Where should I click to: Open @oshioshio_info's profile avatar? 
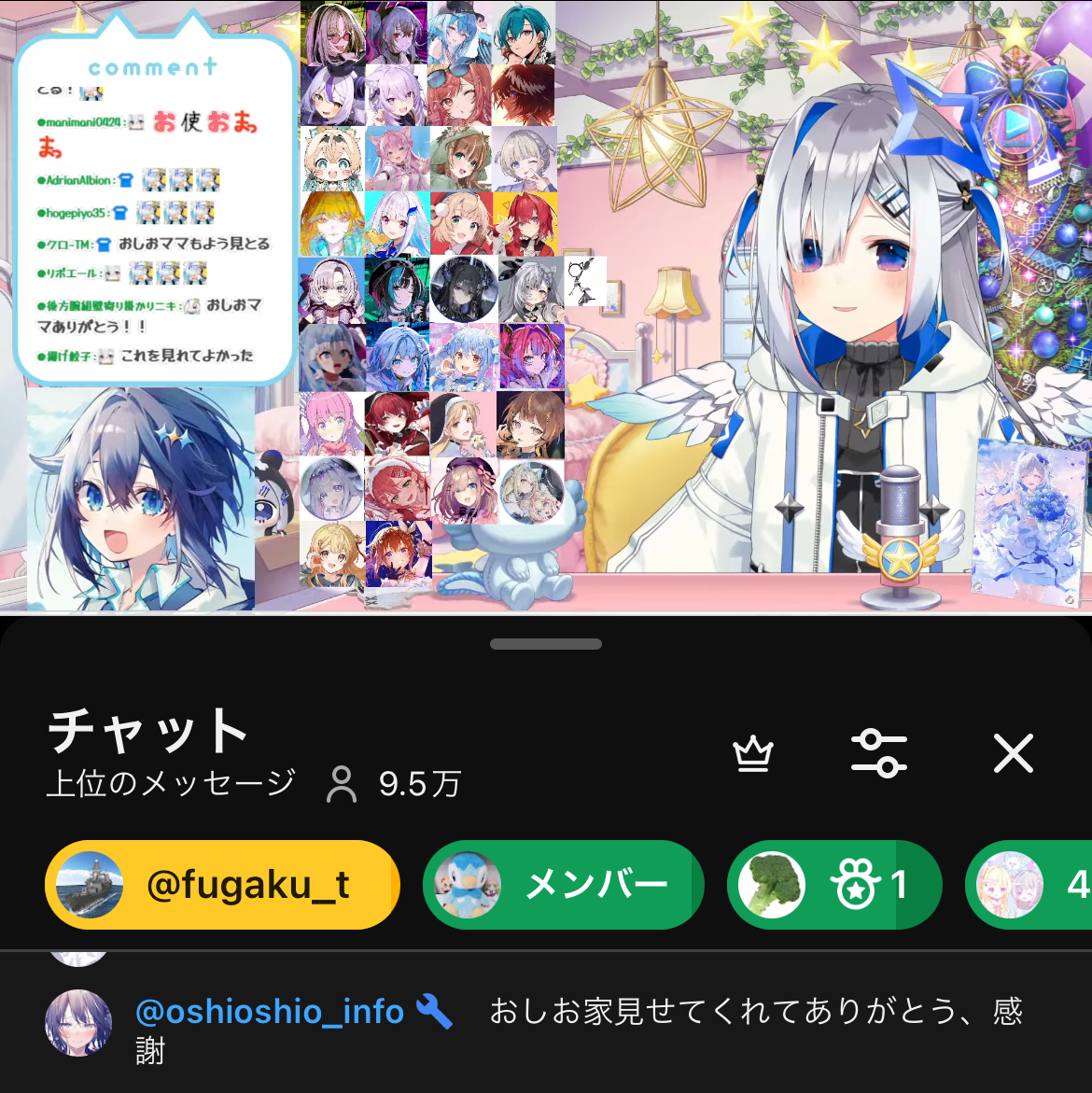78,1023
